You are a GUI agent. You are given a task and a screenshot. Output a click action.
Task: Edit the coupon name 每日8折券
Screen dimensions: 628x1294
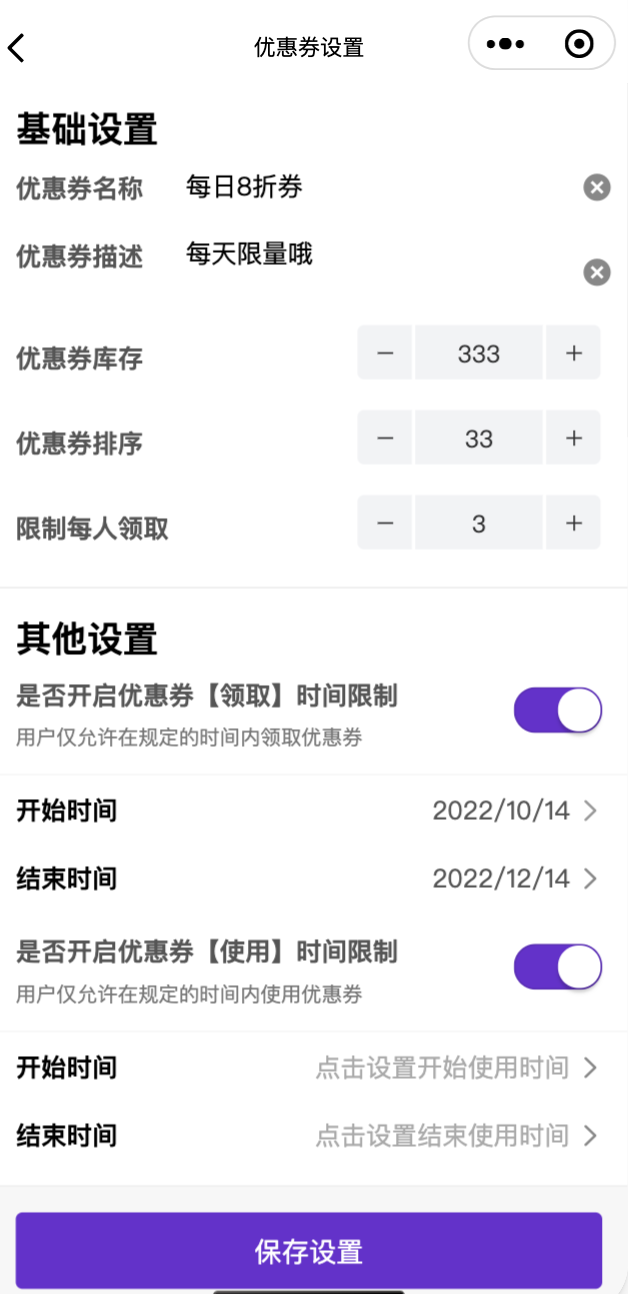pos(244,187)
